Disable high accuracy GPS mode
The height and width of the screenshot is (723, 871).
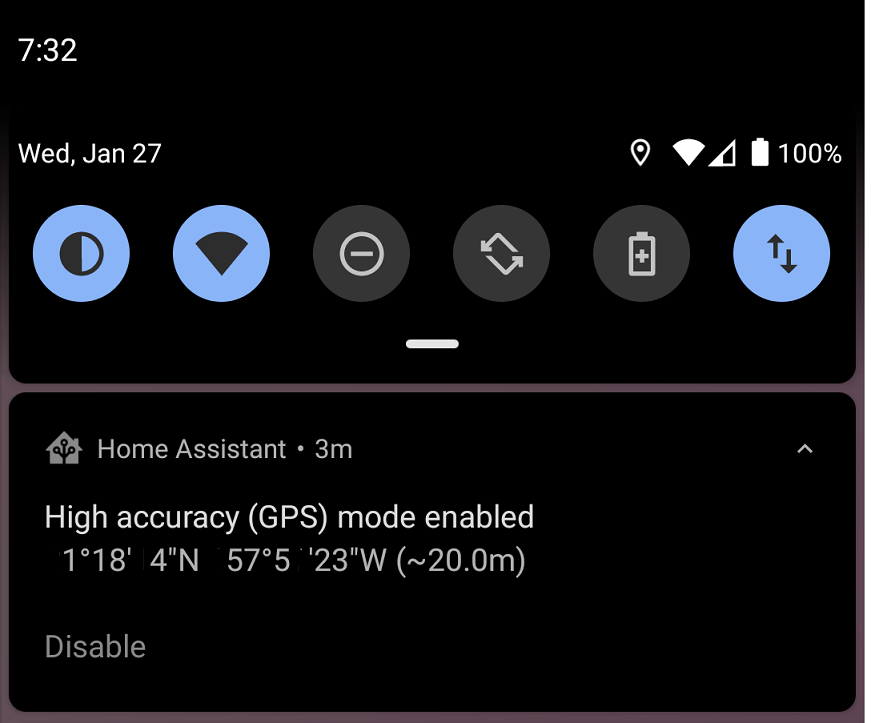[x=95, y=647]
